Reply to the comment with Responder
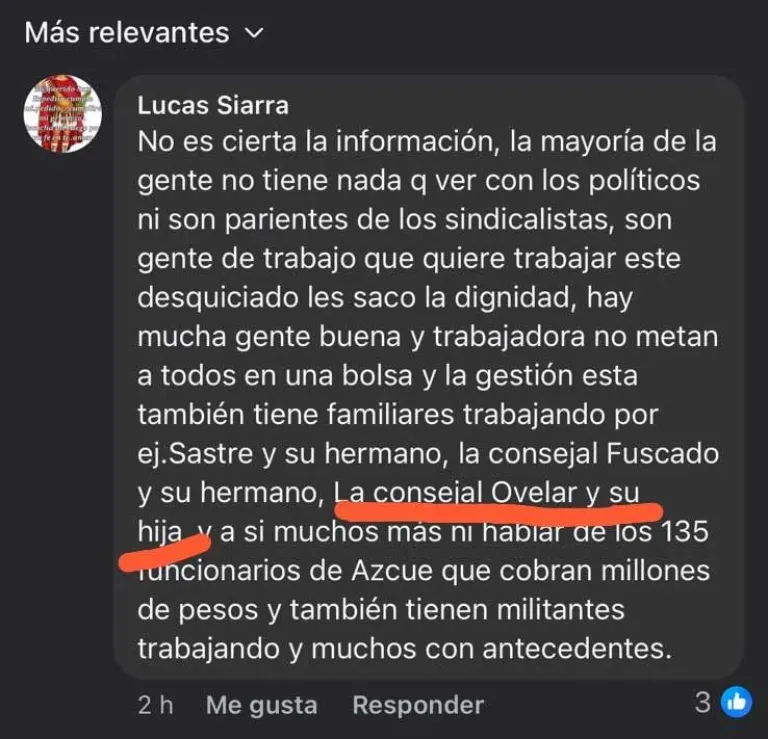 tap(417, 704)
